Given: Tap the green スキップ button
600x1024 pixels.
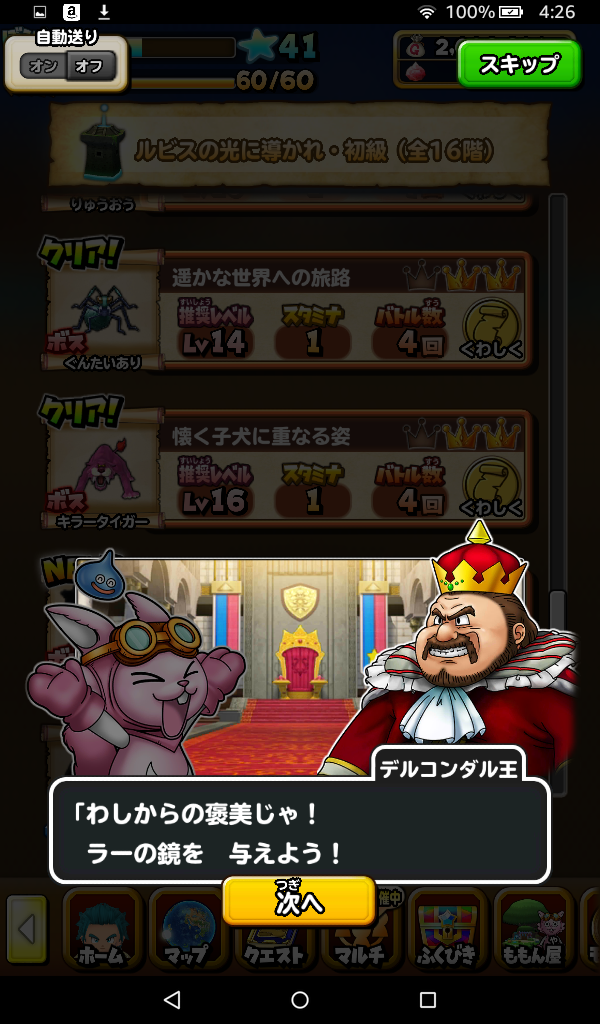Looking at the screenshot, I should click(x=518, y=65).
